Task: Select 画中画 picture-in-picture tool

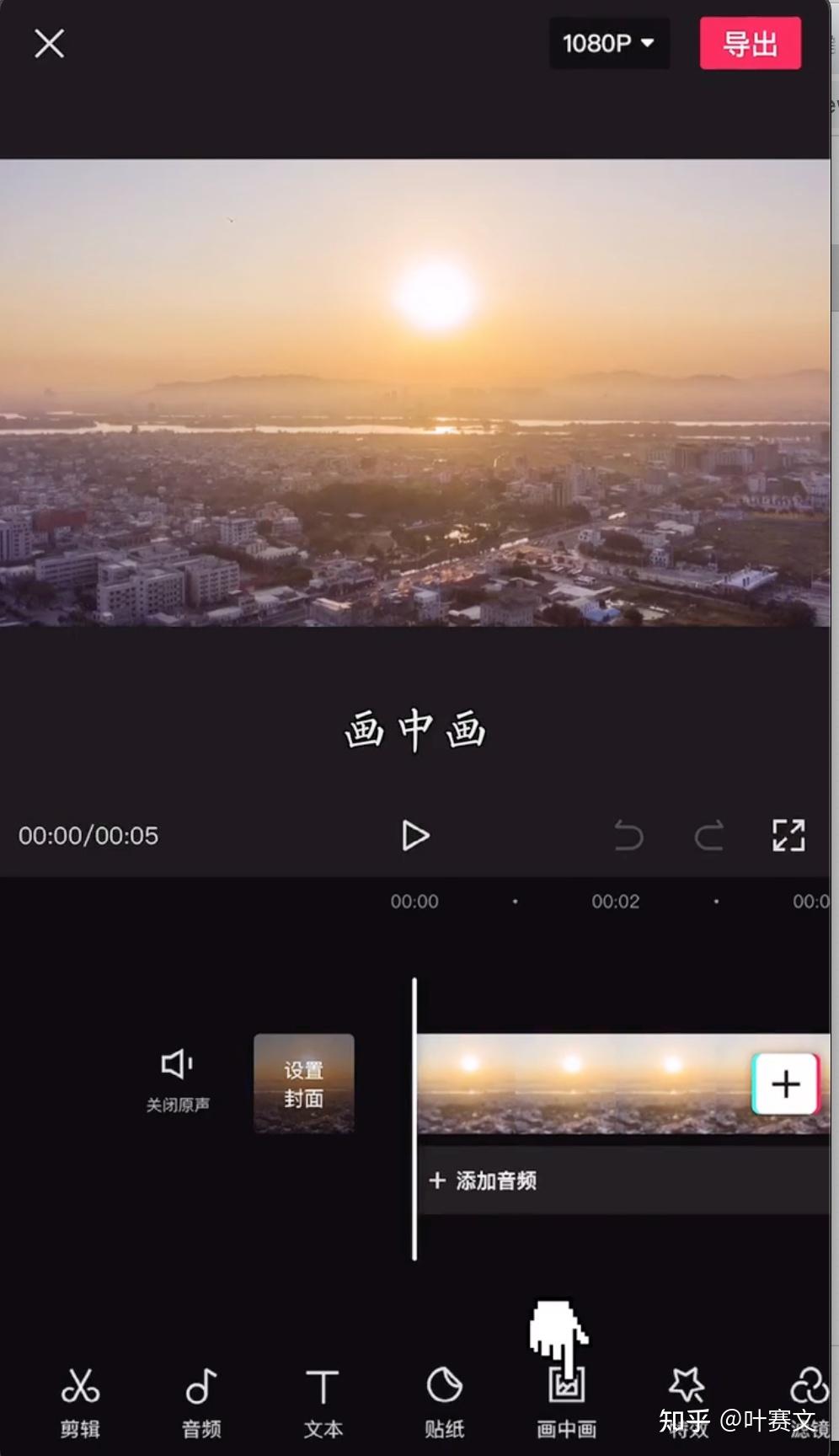Action: 566,1403
